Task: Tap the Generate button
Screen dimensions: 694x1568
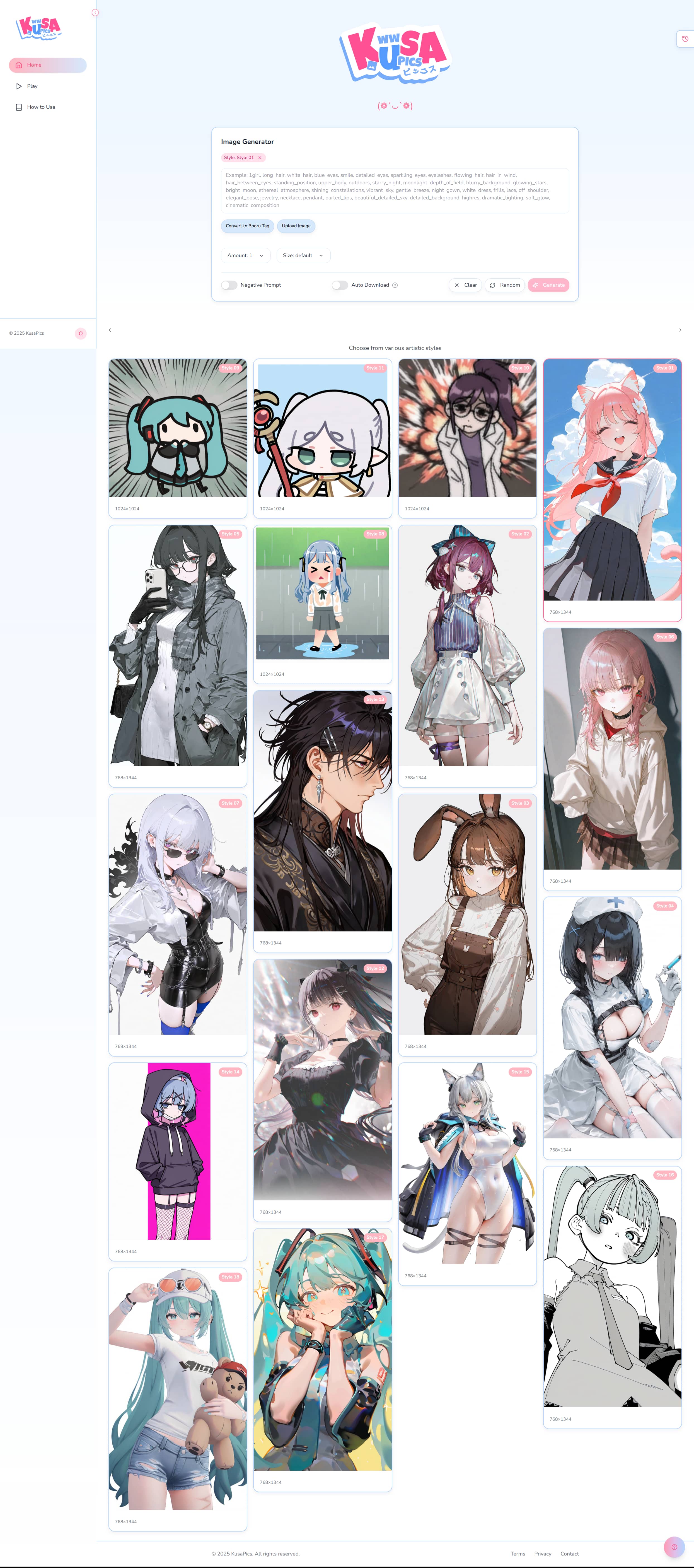Action: 548,285
